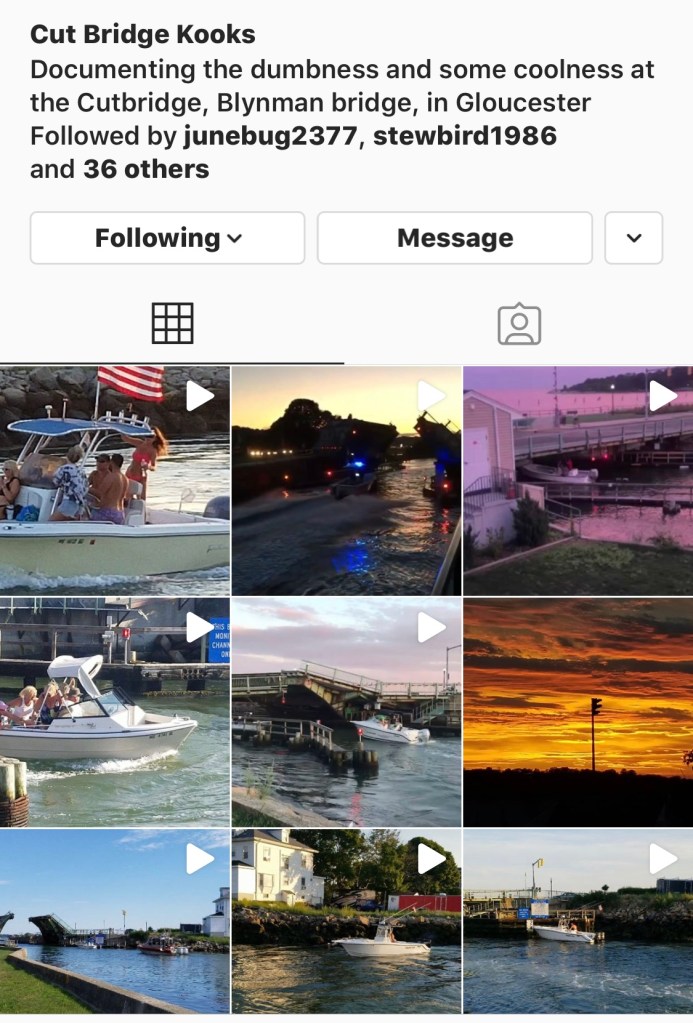The width and height of the screenshot is (693, 1023).
Task: Open dusk video with blue police lights
Action: (x=346, y=481)
